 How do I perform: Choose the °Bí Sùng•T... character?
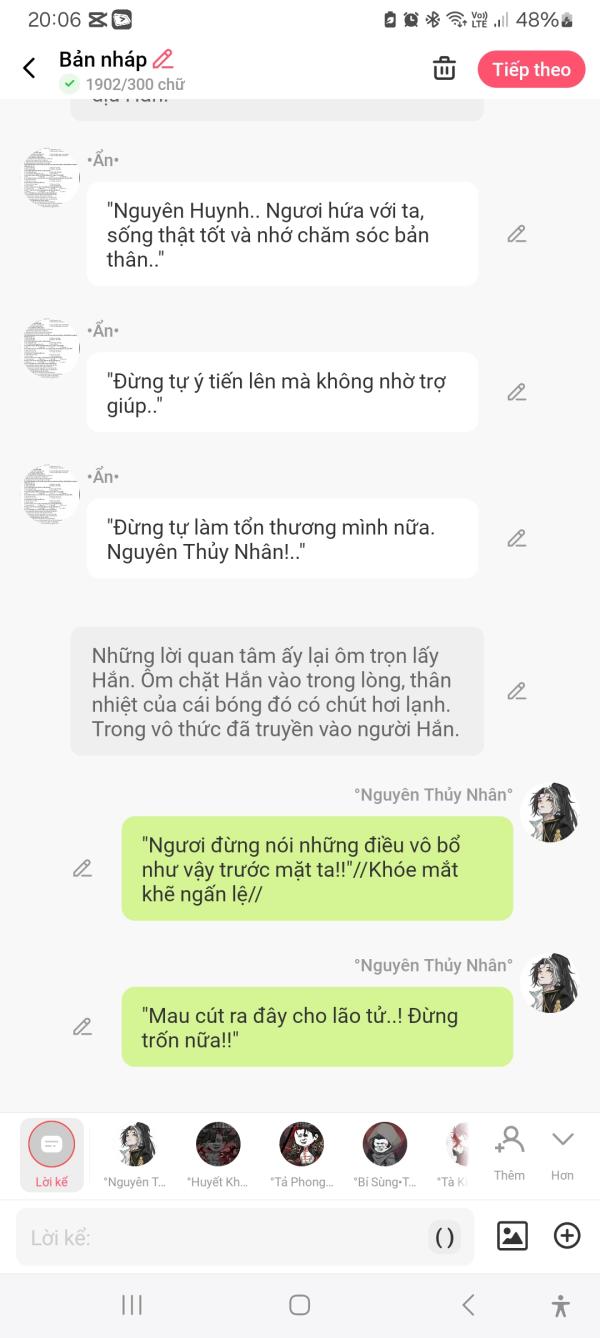384,1155
